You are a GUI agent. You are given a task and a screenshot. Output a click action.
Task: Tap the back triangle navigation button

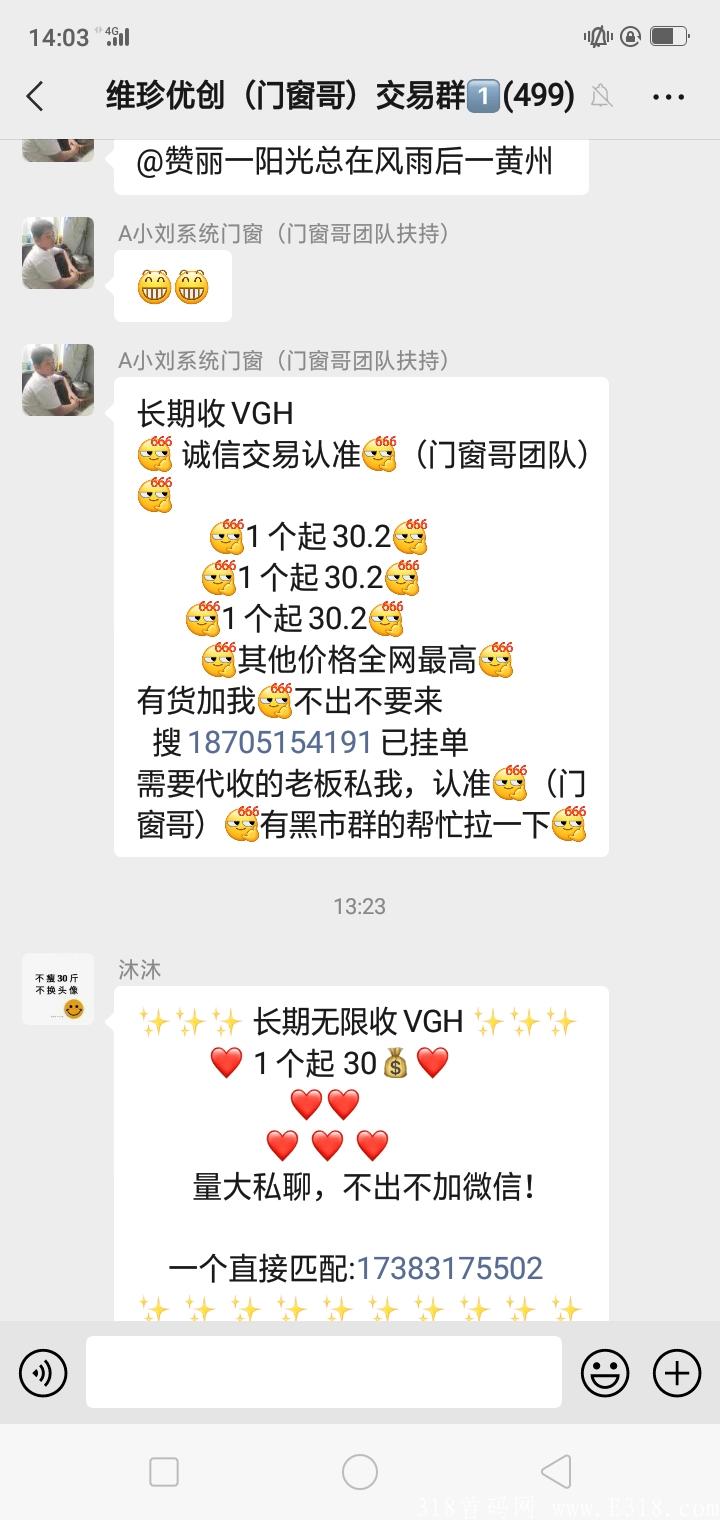pos(556,1471)
